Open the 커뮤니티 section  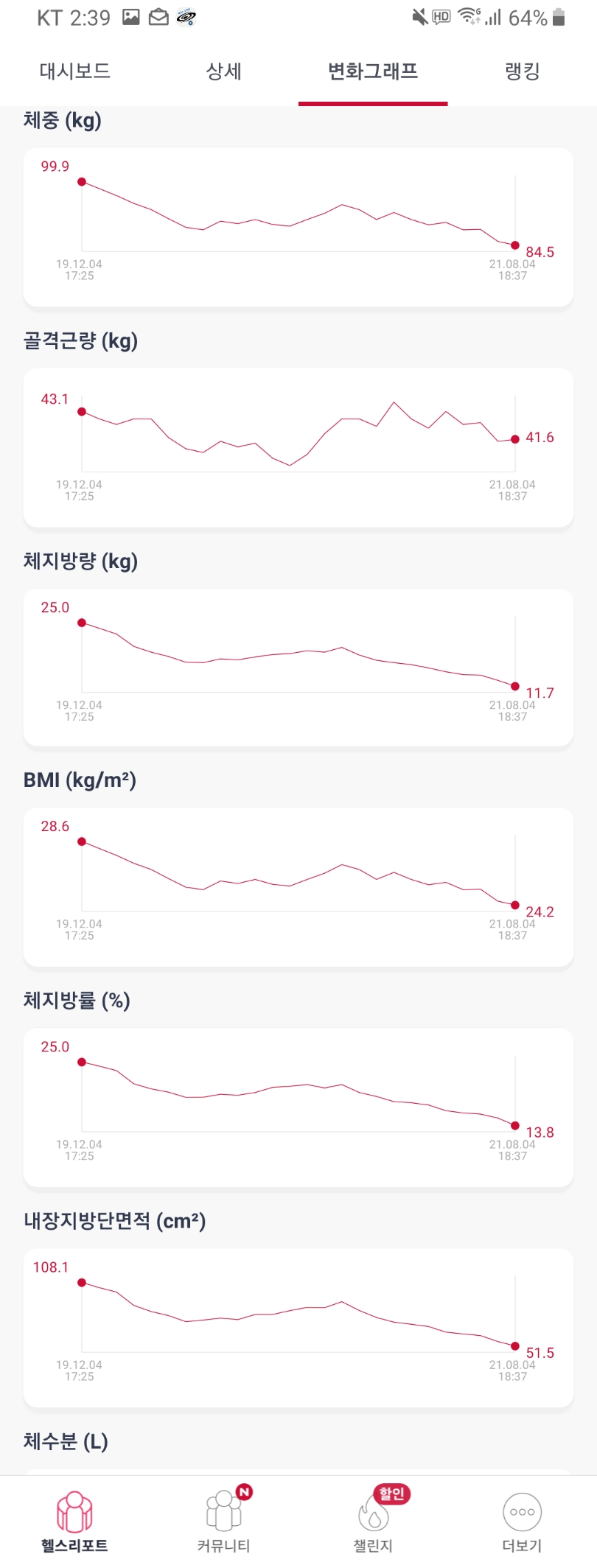point(224,1521)
